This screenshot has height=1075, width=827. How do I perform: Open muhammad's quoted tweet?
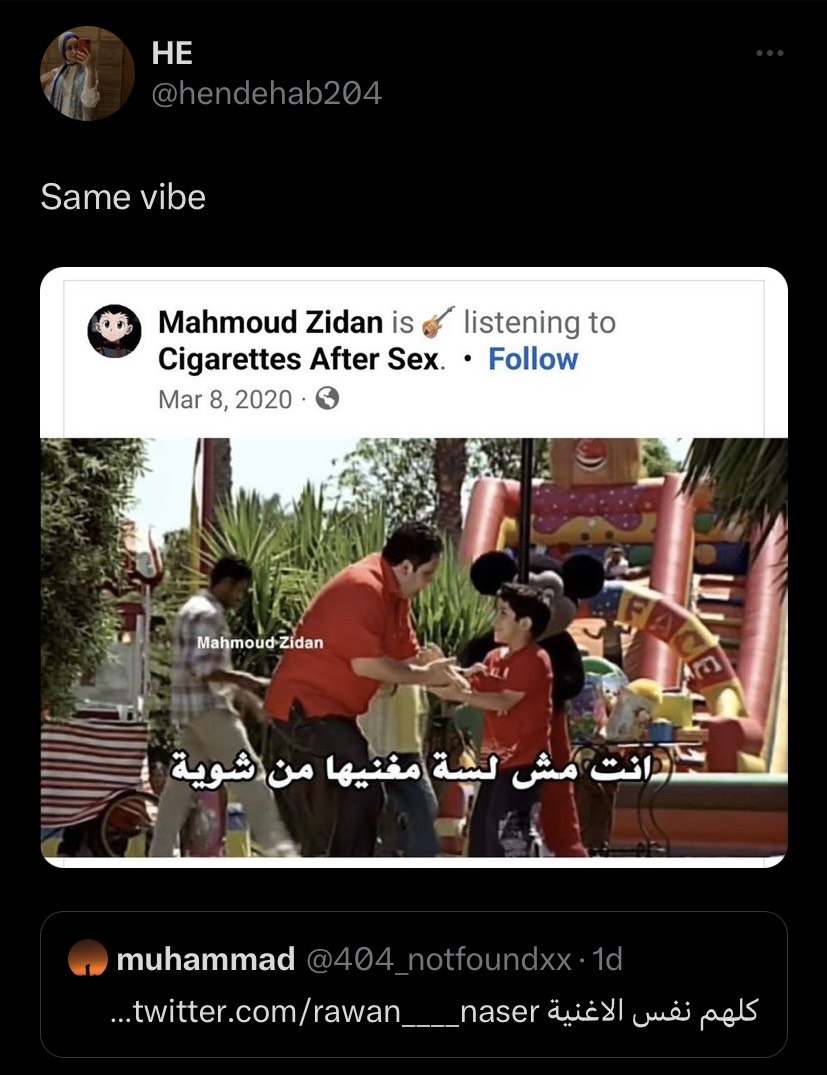click(413, 984)
